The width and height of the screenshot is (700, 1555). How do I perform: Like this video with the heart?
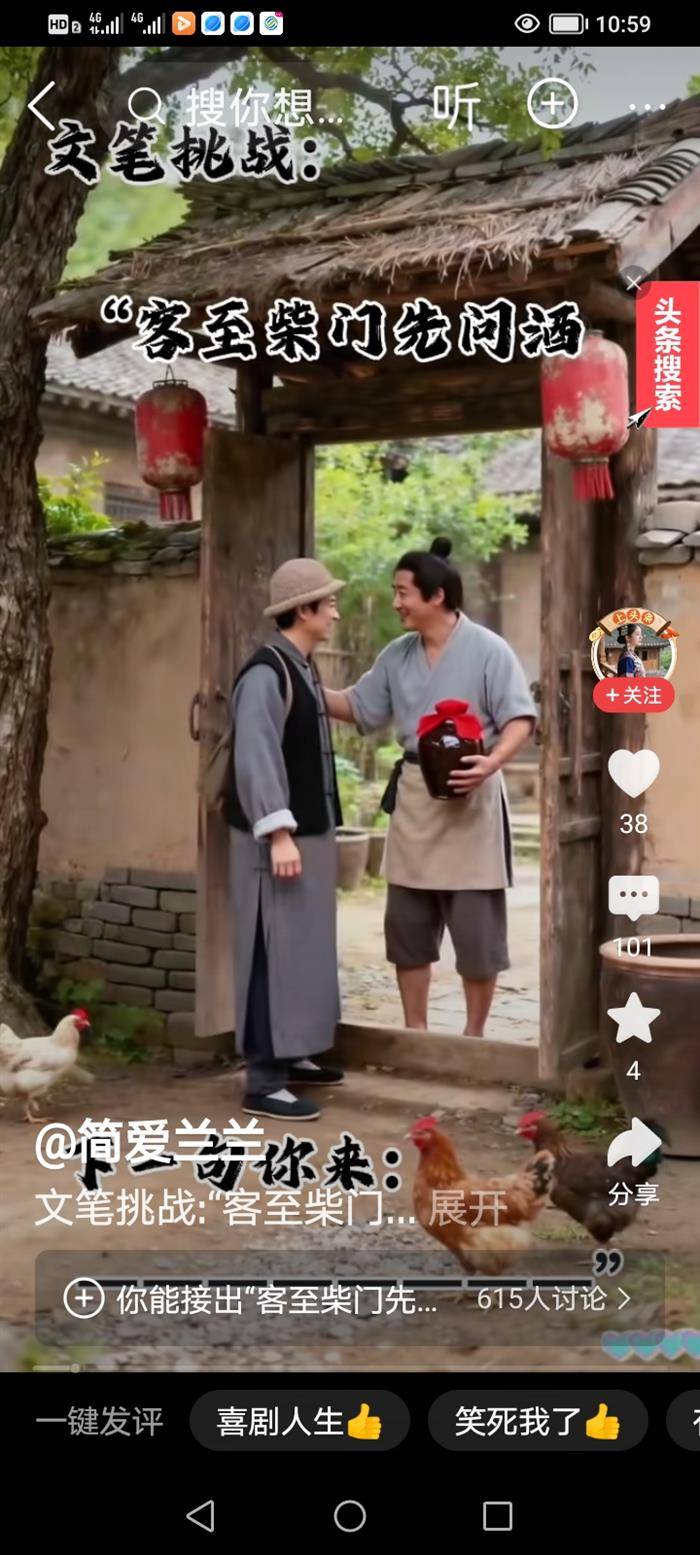(633, 775)
